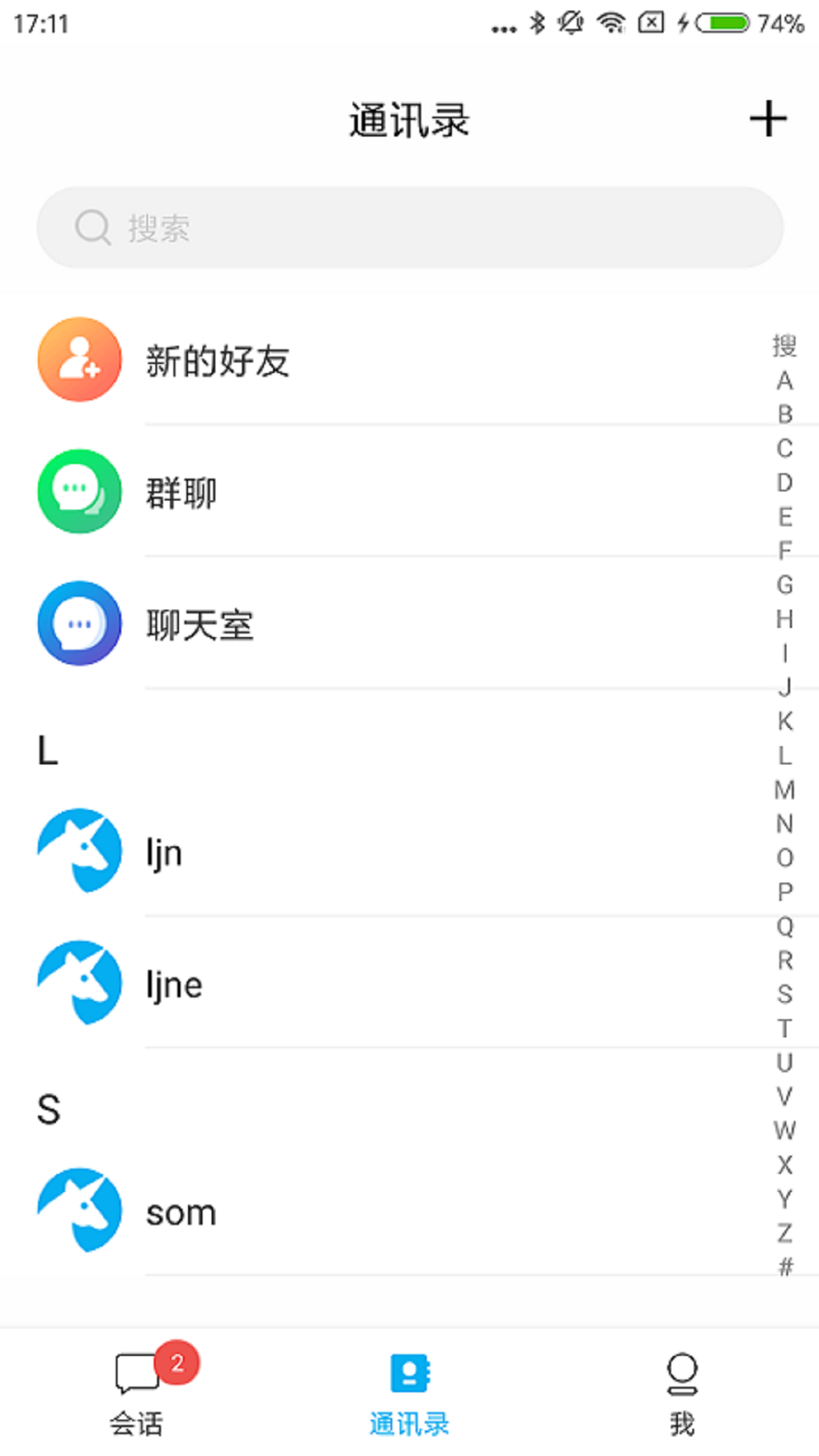This screenshot has width=819, height=1456.
Task: Open the 聊天室 (Chat Room) icon
Action: coord(79,623)
